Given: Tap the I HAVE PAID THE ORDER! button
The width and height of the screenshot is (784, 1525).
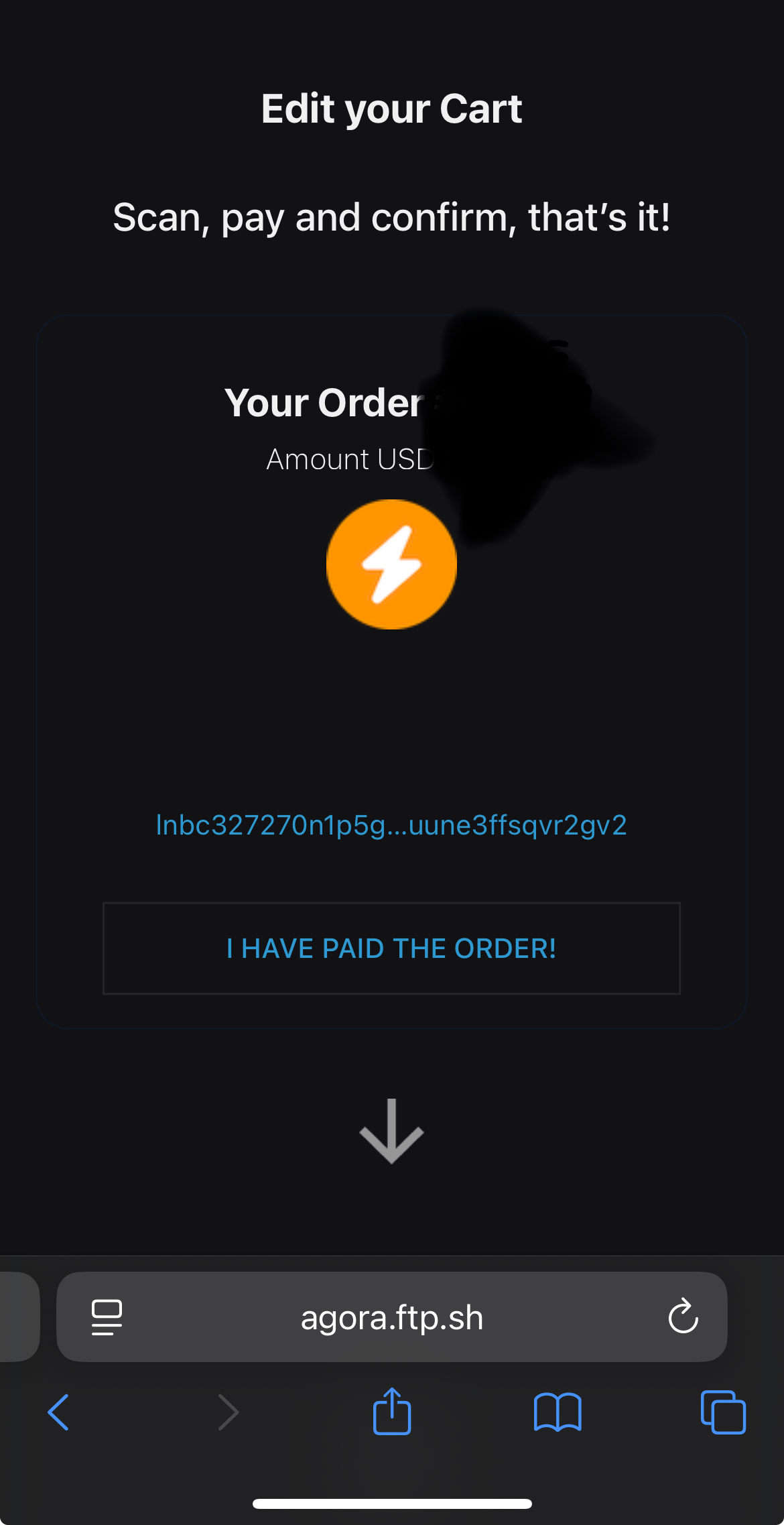Looking at the screenshot, I should pyautogui.click(x=391, y=949).
